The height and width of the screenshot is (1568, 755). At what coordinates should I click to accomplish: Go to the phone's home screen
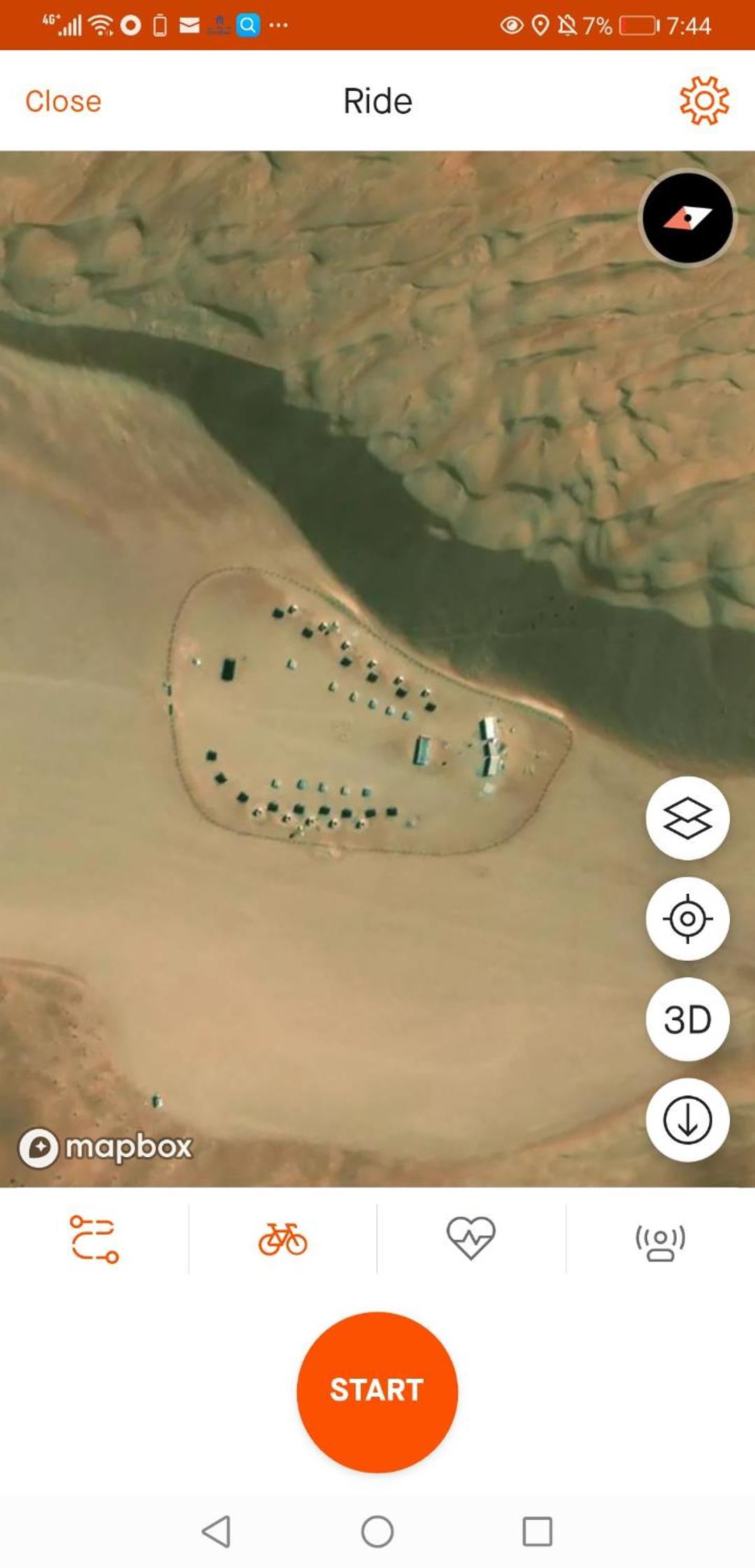click(x=377, y=1532)
